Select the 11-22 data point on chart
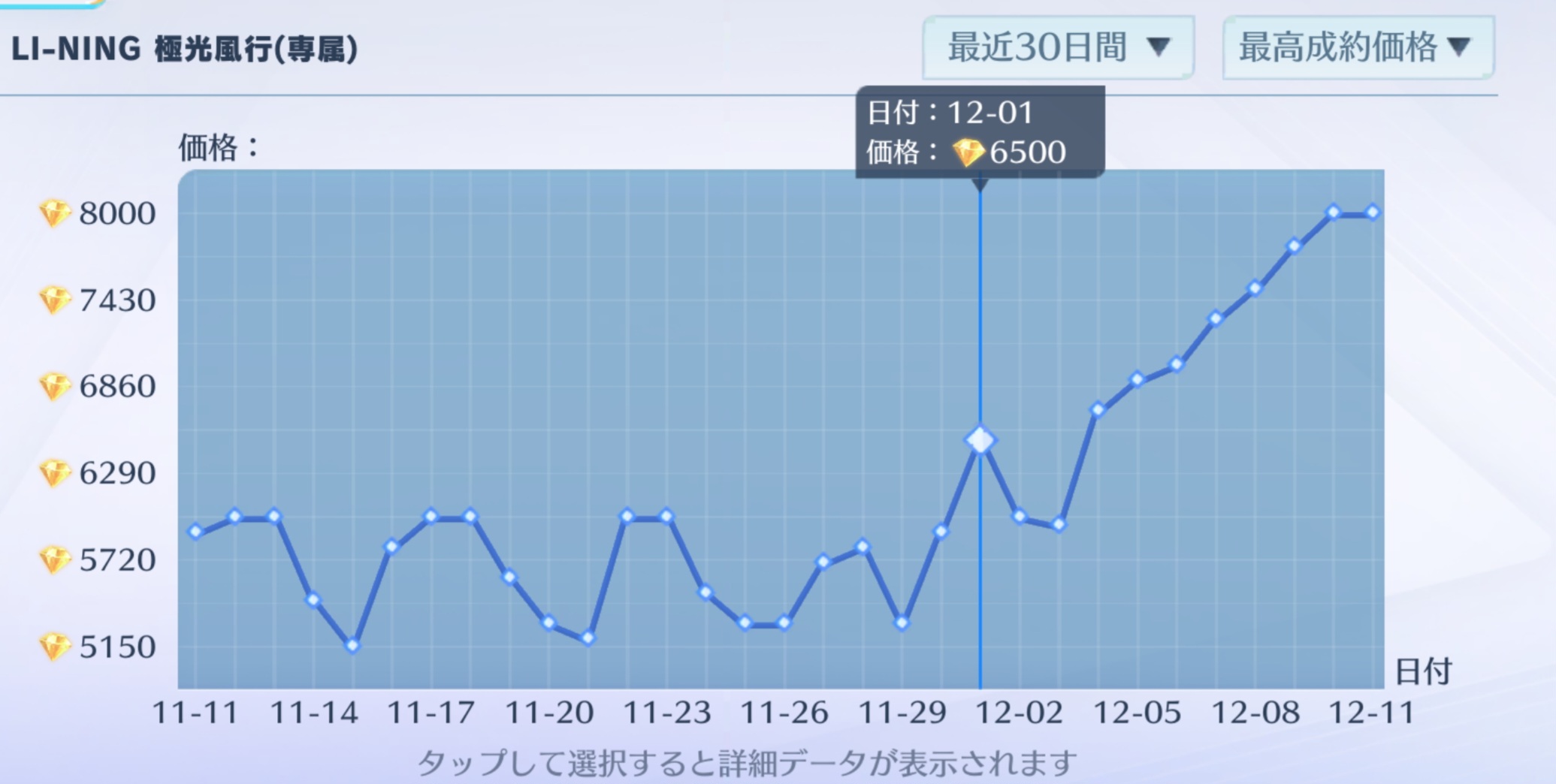The height and width of the screenshot is (784, 1556). click(627, 516)
